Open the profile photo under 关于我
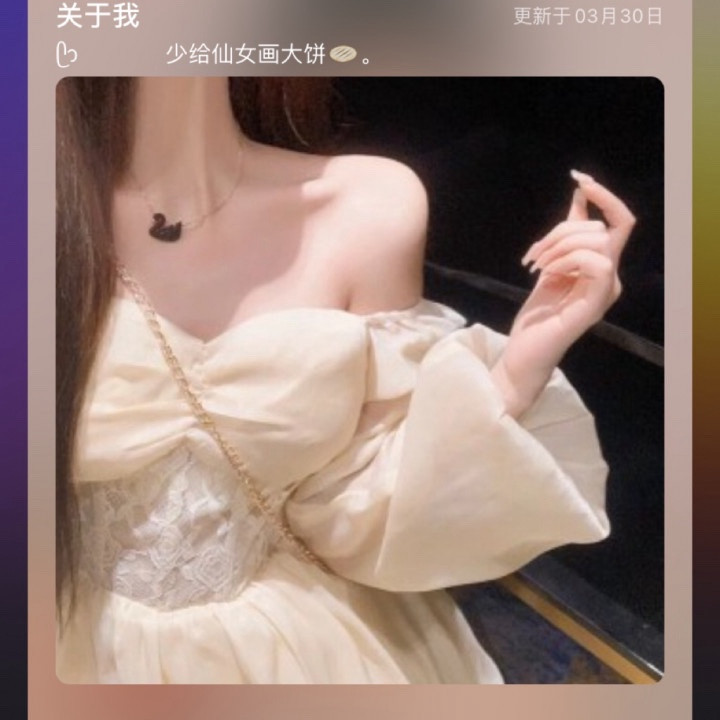Screen dimensions: 720x720 click(x=360, y=380)
